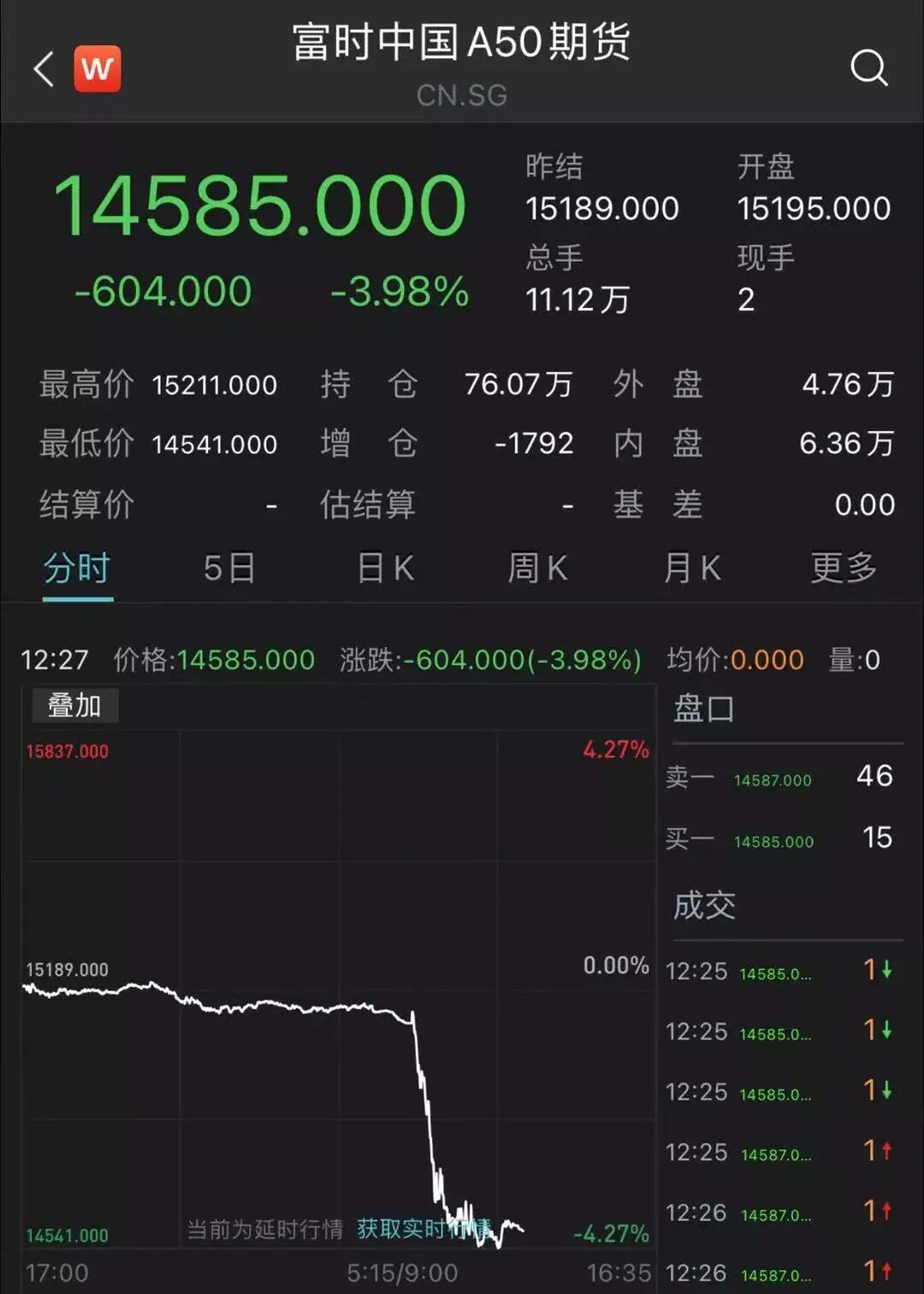Switch to the 日K daily candlestick tab
This screenshot has width=924, height=1294.
click(x=385, y=568)
